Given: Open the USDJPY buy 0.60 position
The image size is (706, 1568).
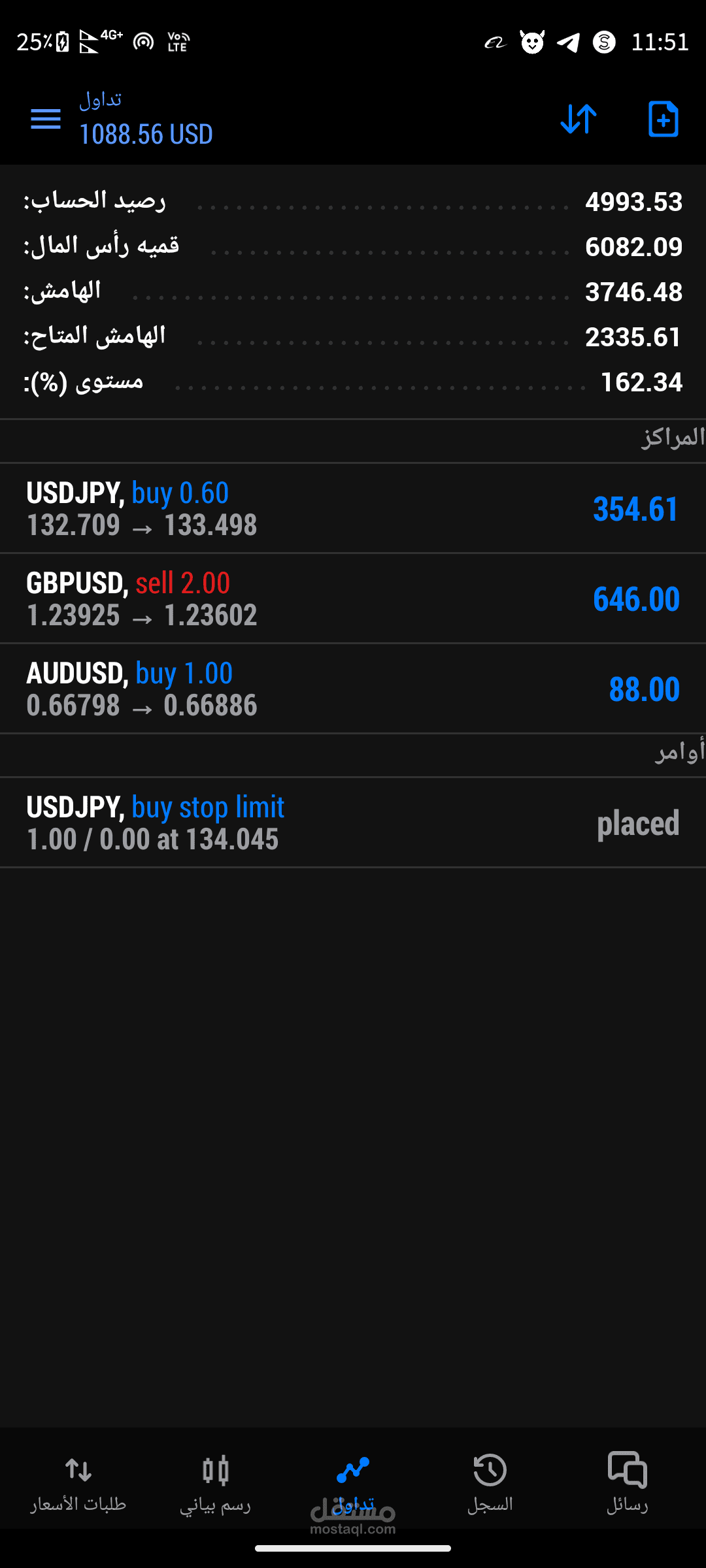Looking at the screenshot, I should pos(353,508).
